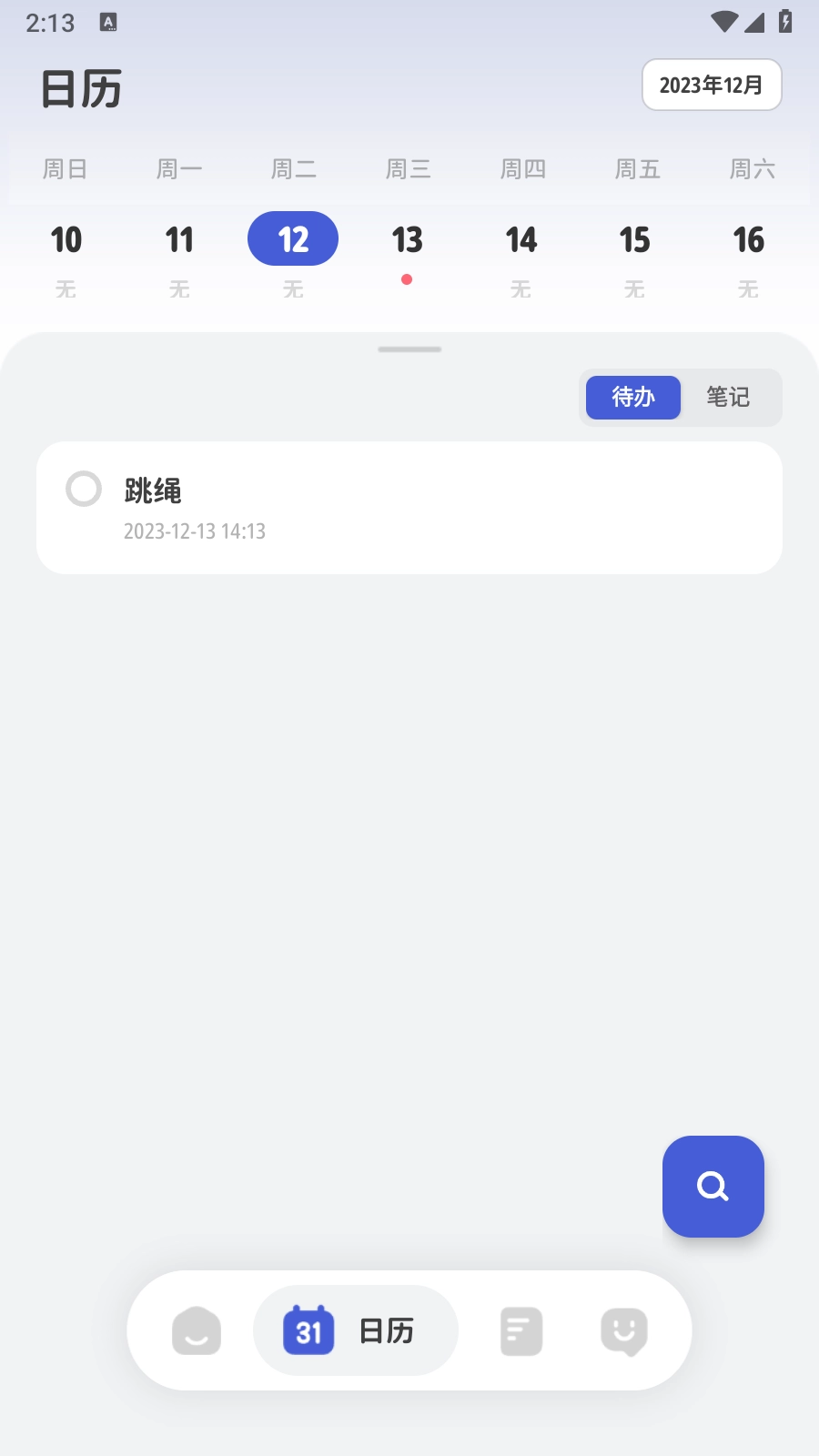Screen dimensions: 819x1456
Task: Toggle the 笔记 filter on
Action: [x=728, y=398]
